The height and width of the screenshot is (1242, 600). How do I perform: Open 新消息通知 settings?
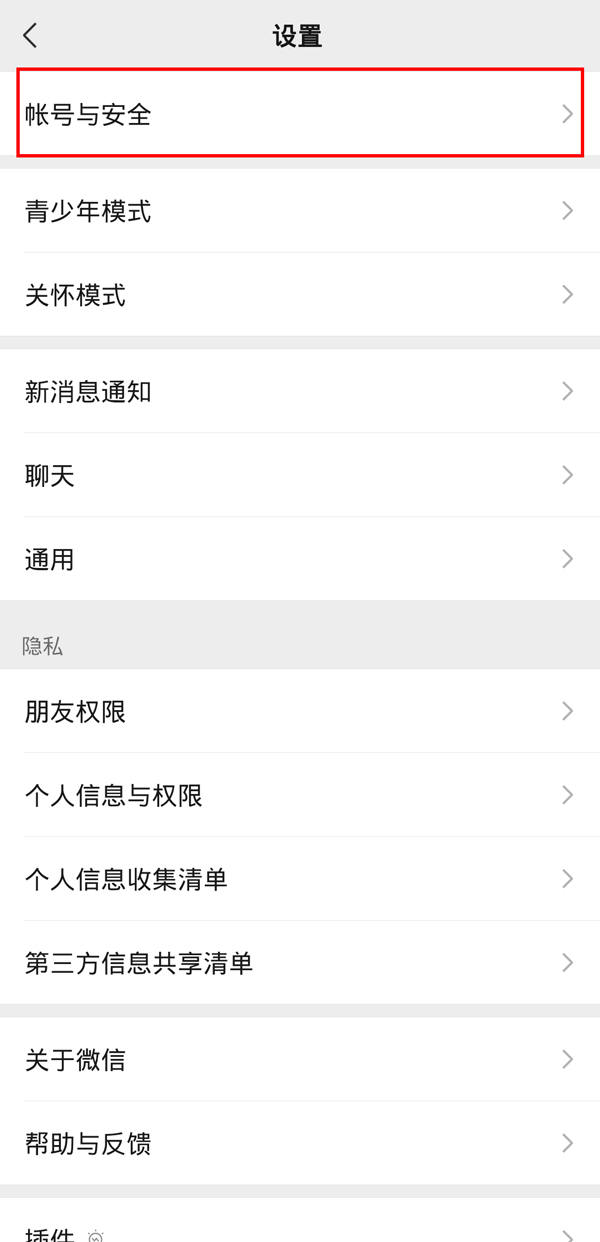pos(299,391)
